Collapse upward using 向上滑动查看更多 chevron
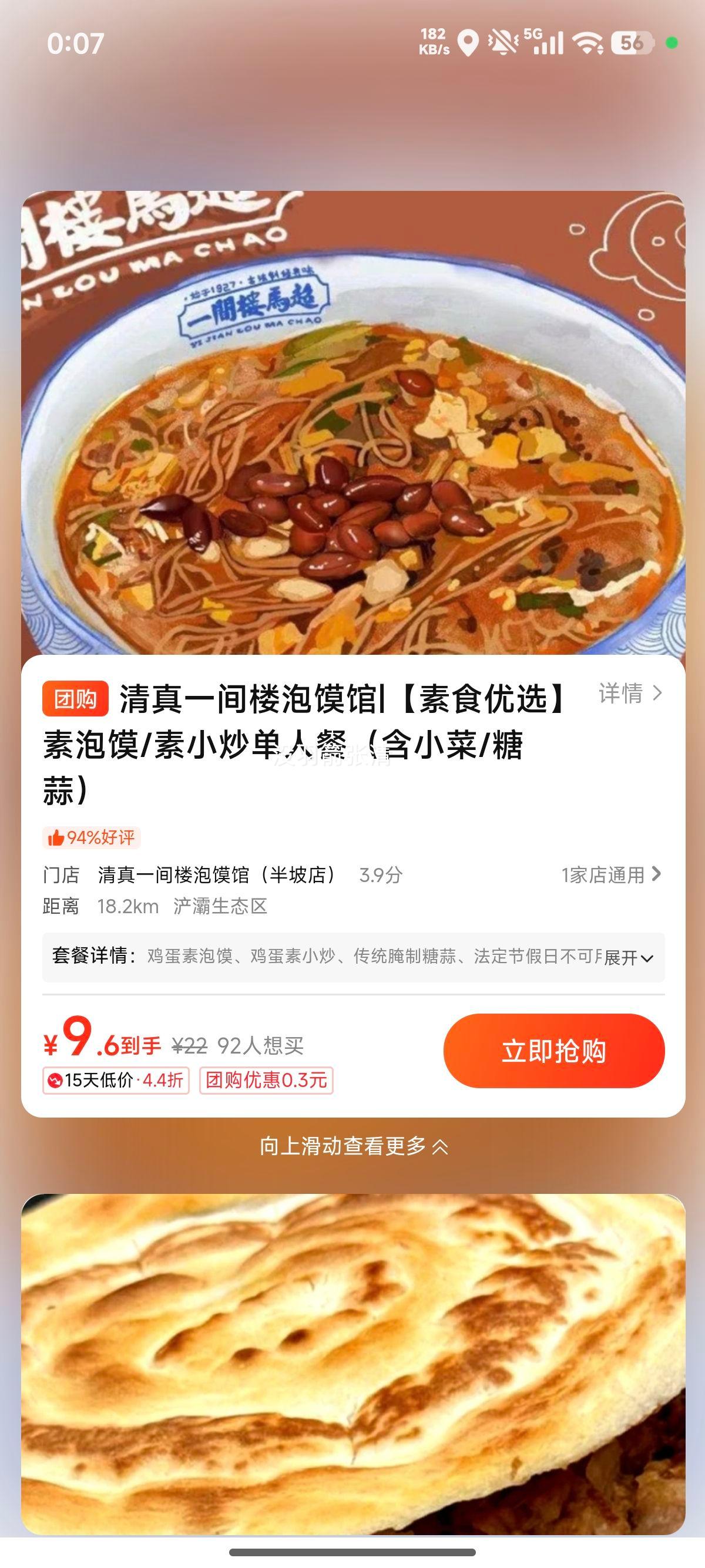This screenshot has height=1568, width=705. tap(439, 1148)
